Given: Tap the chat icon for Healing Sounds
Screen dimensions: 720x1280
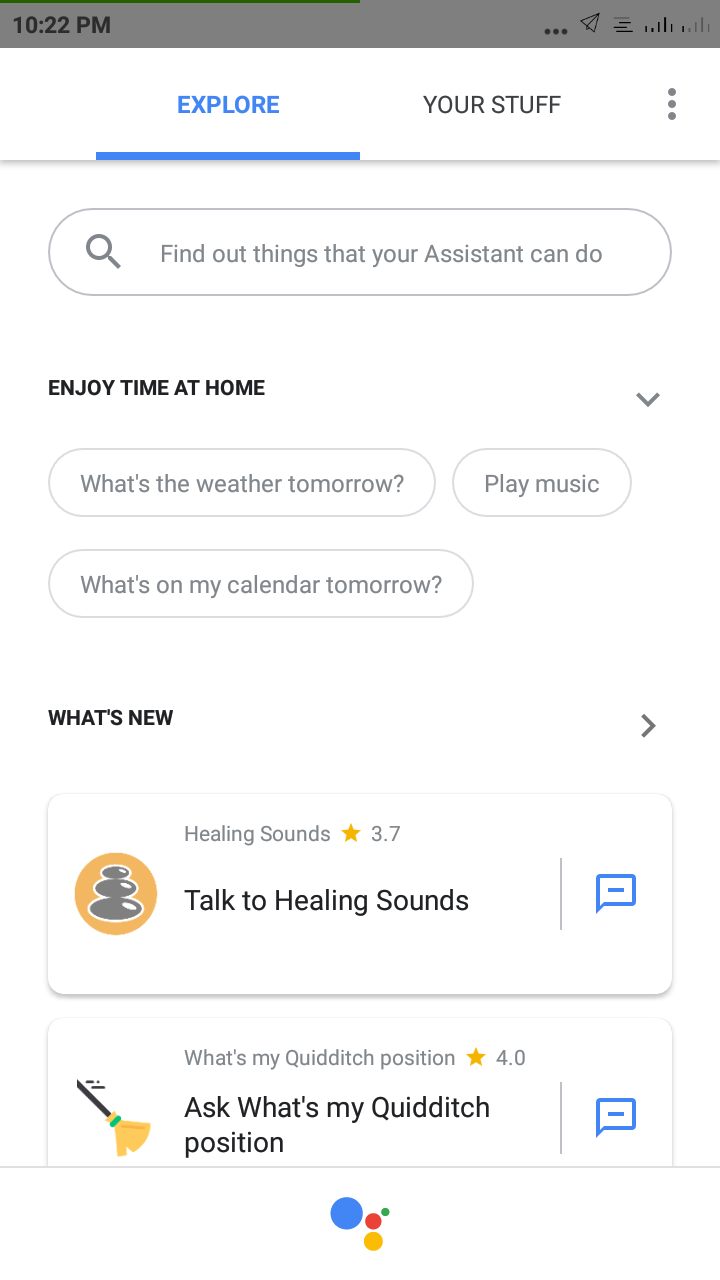Looking at the screenshot, I should click(x=616, y=893).
